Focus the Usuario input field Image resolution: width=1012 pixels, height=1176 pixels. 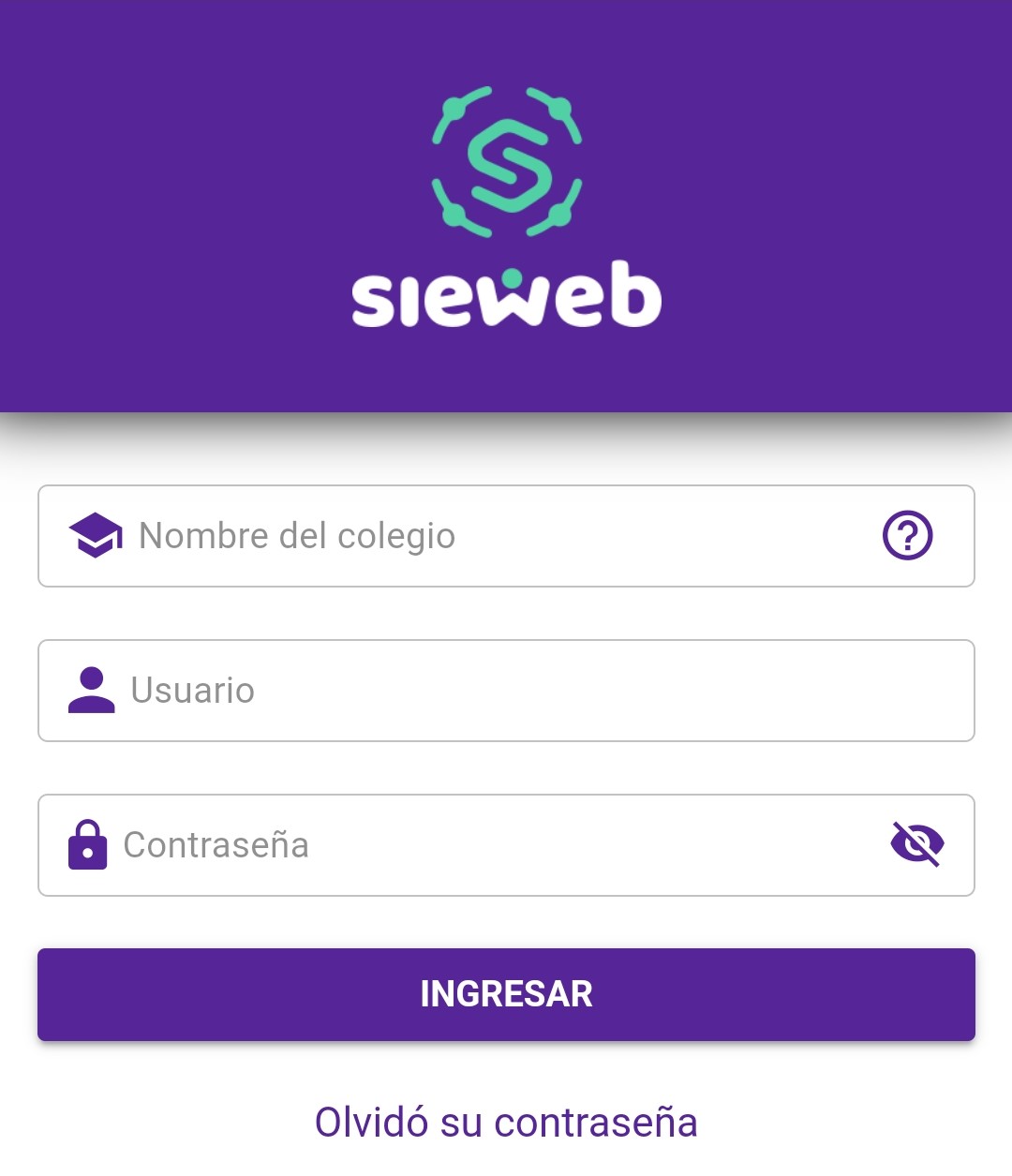tap(506, 691)
